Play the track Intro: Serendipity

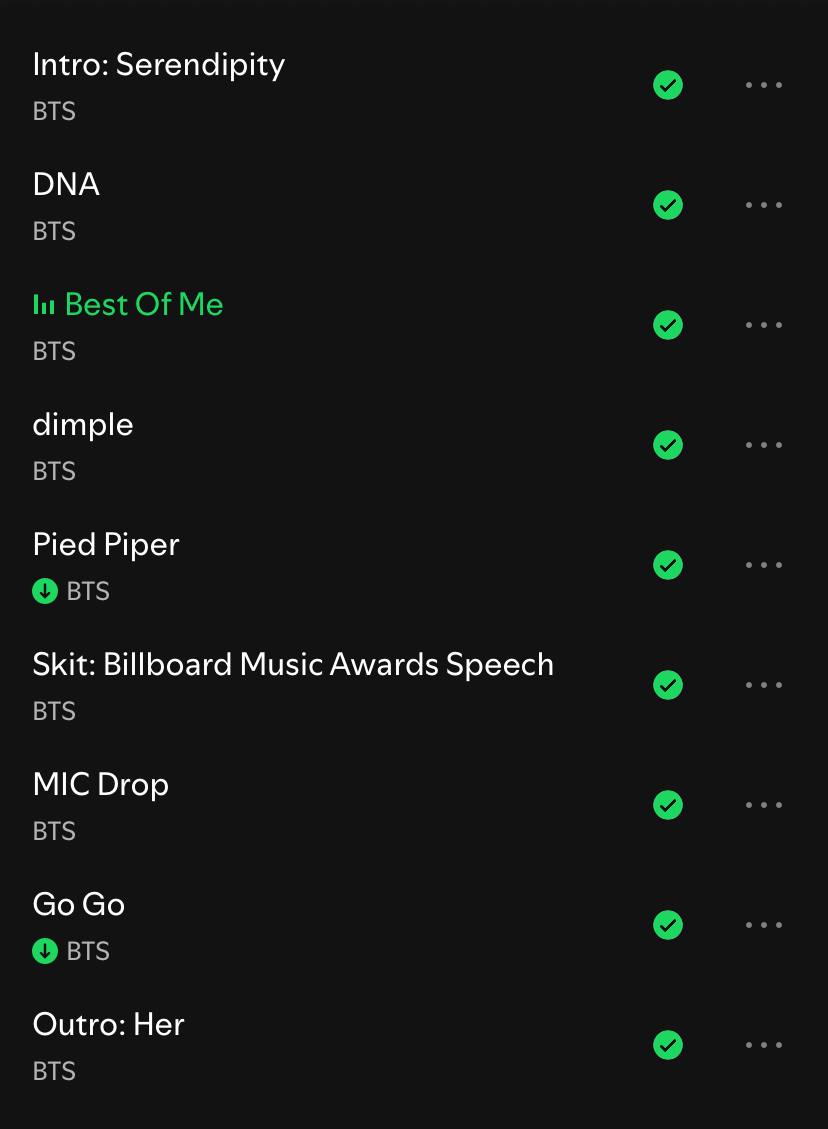click(159, 65)
